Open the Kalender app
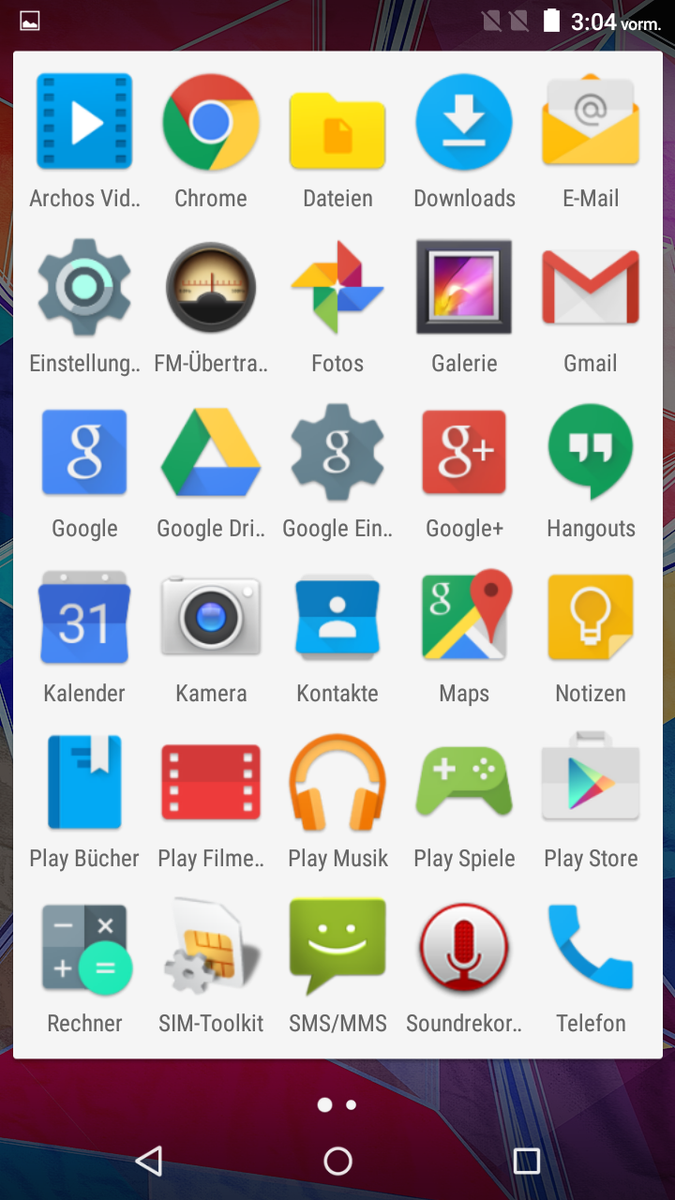The image size is (675, 1200). click(x=85, y=618)
